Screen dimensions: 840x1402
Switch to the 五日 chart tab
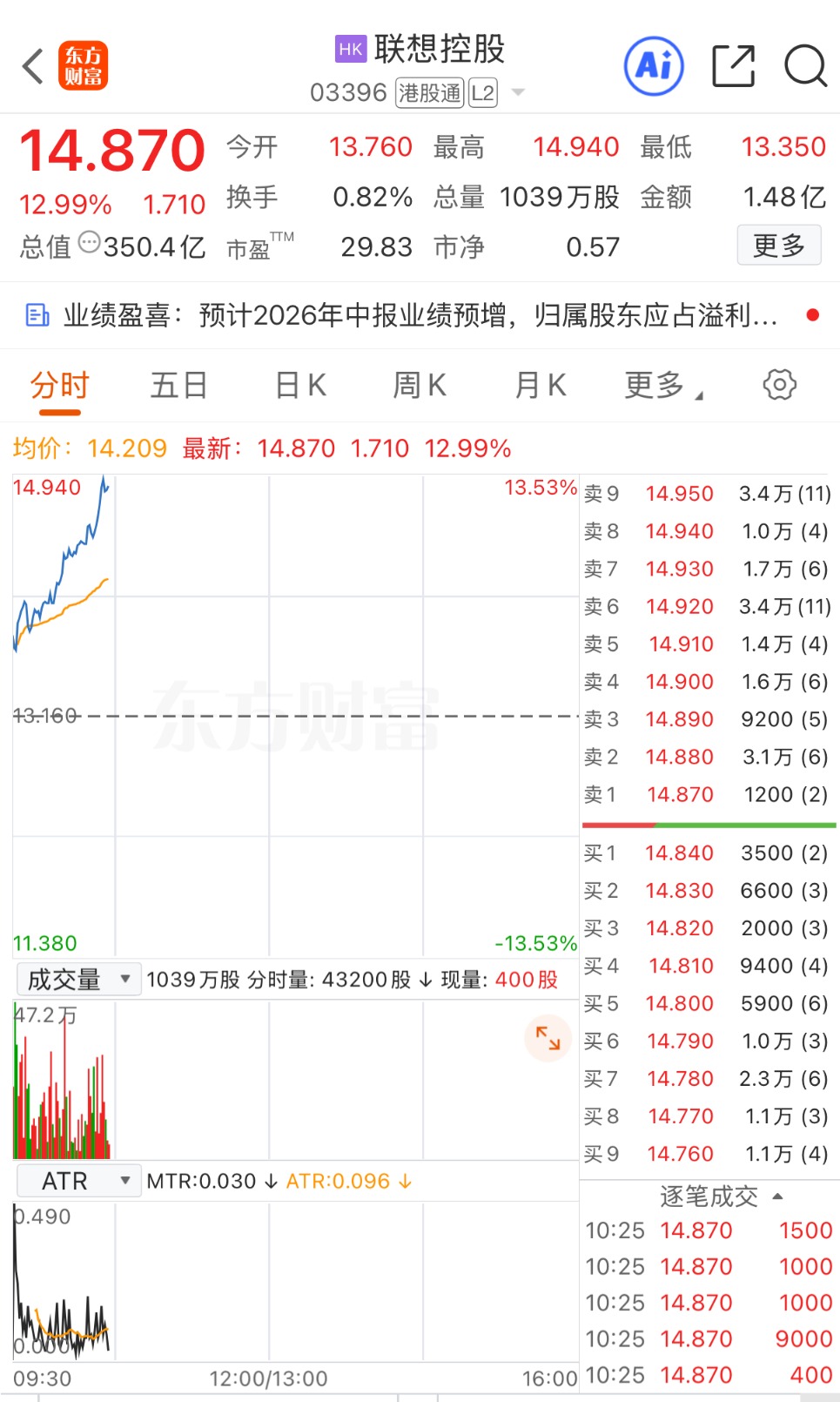179,384
